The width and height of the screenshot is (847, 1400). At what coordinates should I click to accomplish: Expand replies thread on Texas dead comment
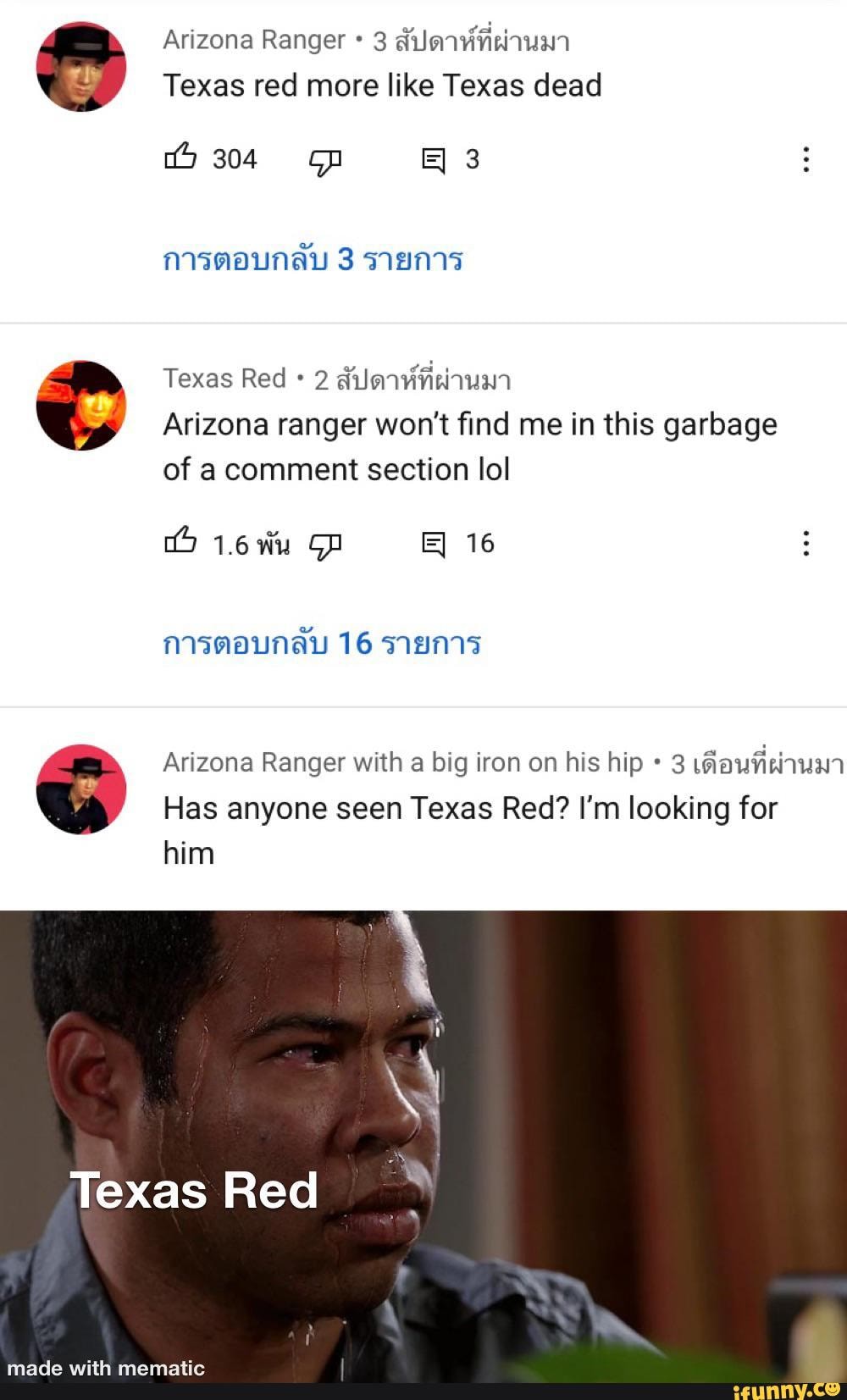coord(310,260)
